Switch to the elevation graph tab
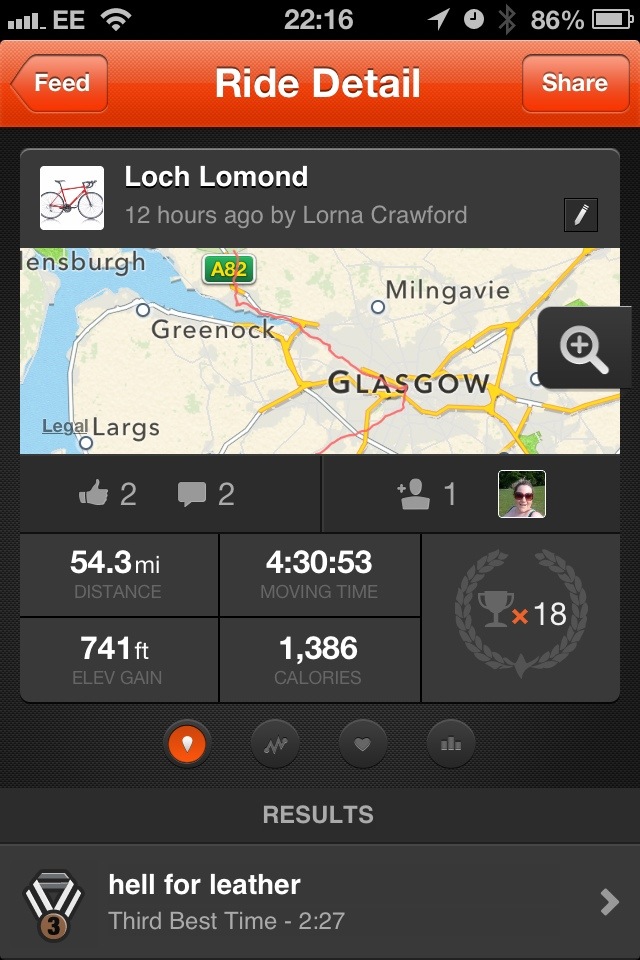The width and height of the screenshot is (640, 960). point(275,744)
